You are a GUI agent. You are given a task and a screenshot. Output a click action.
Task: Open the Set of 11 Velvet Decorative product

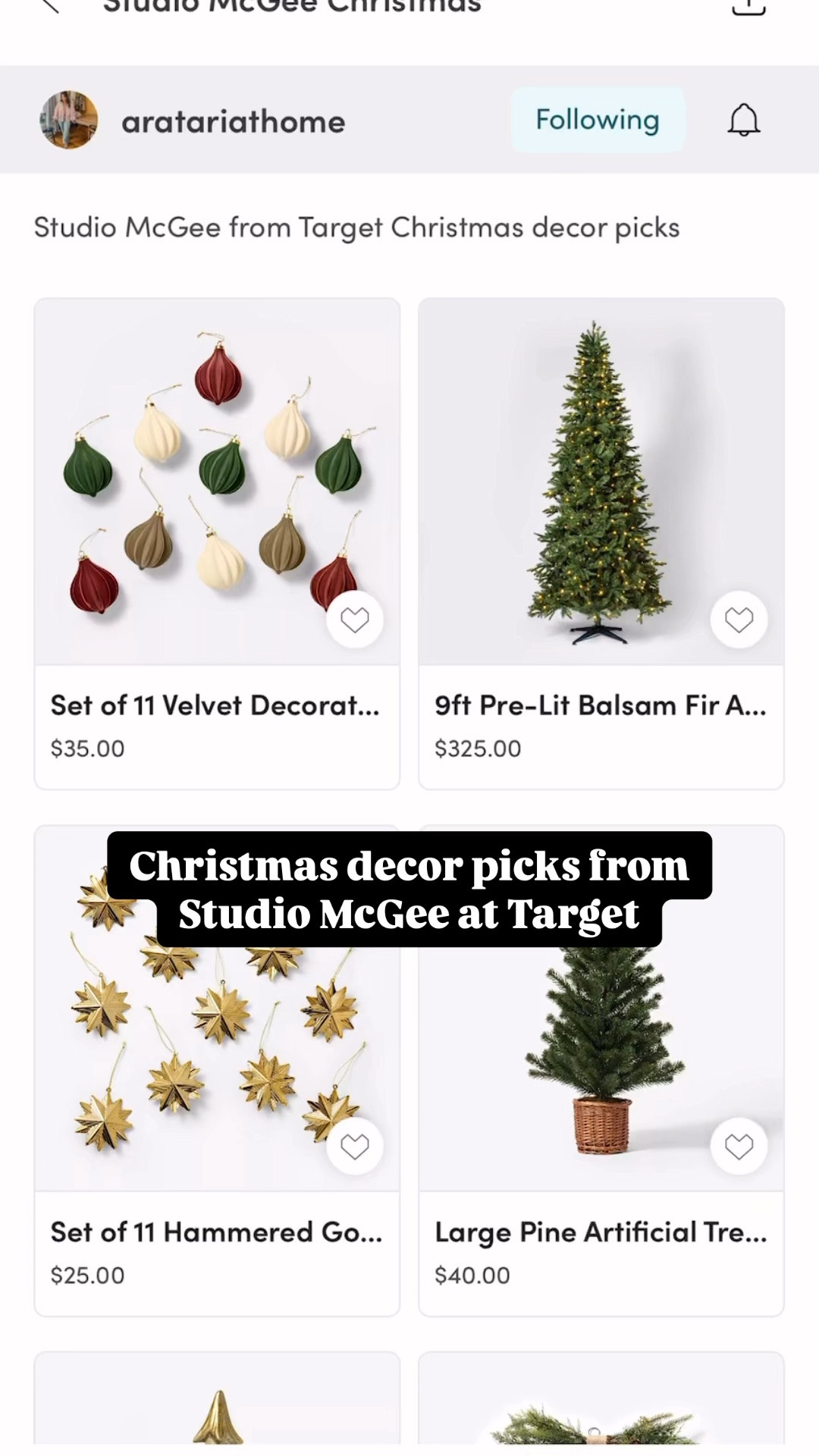click(215, 705)
